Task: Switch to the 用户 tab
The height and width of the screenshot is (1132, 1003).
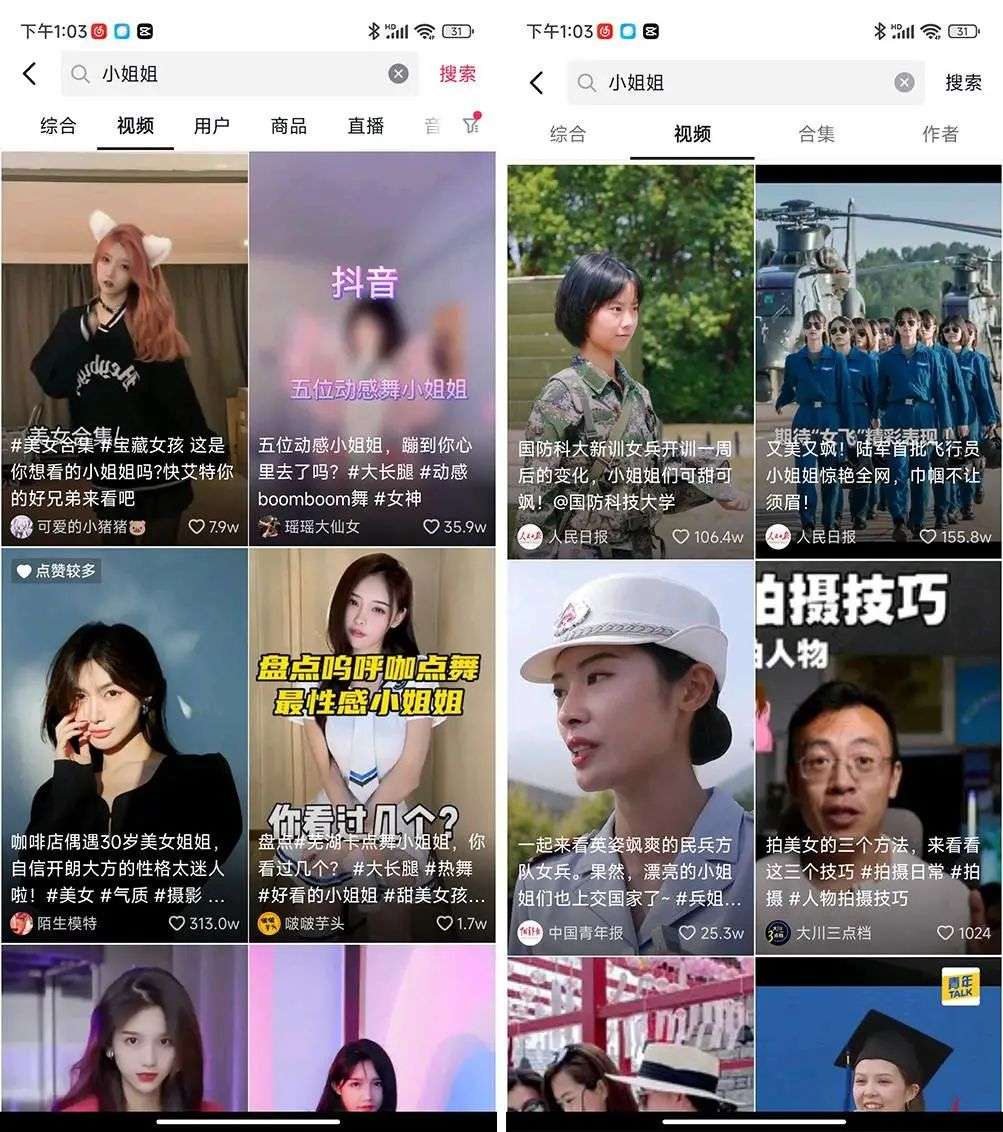Action: point(211,126)
